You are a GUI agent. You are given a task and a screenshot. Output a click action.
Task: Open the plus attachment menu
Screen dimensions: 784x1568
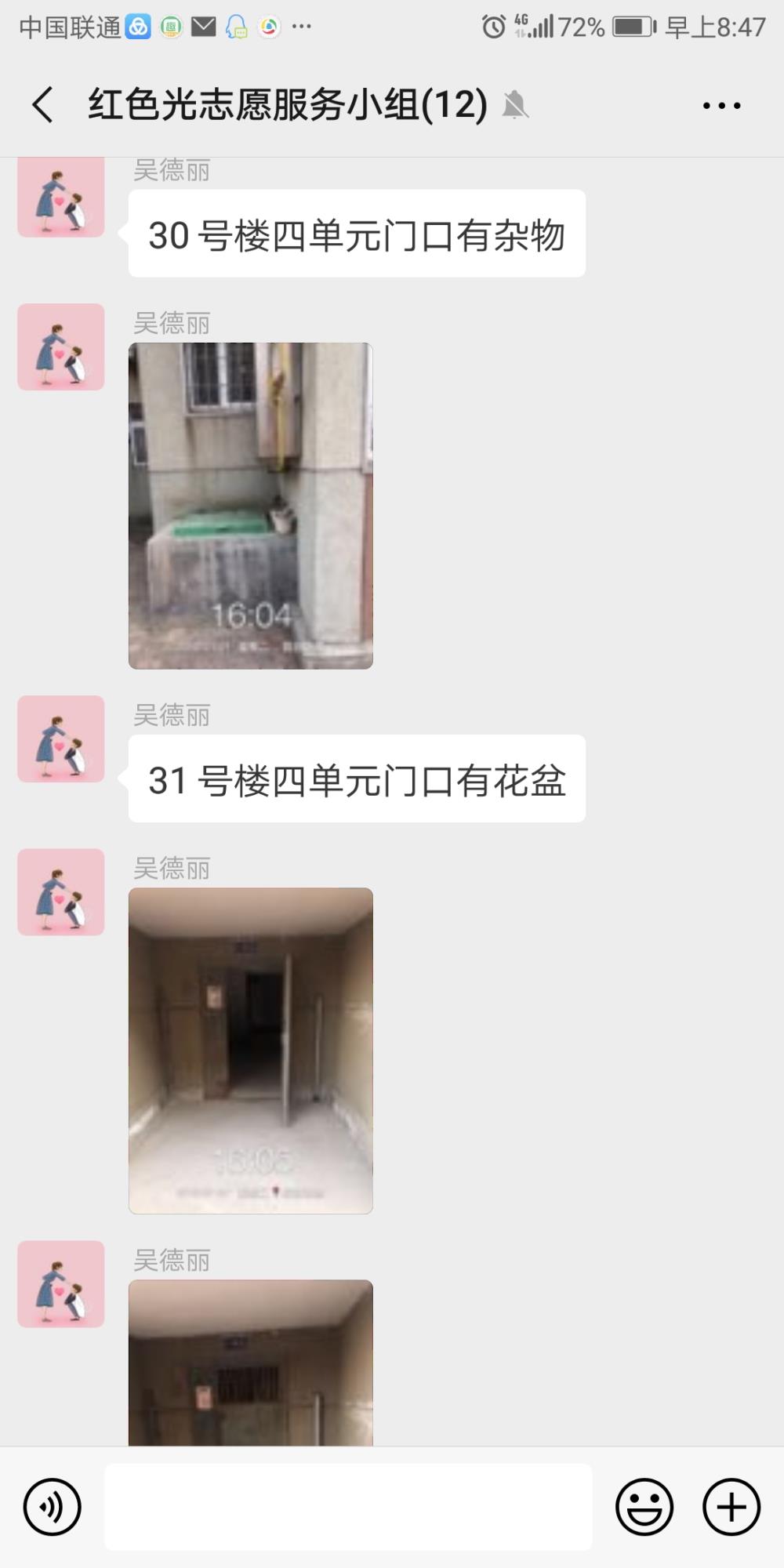[731, 1507]
